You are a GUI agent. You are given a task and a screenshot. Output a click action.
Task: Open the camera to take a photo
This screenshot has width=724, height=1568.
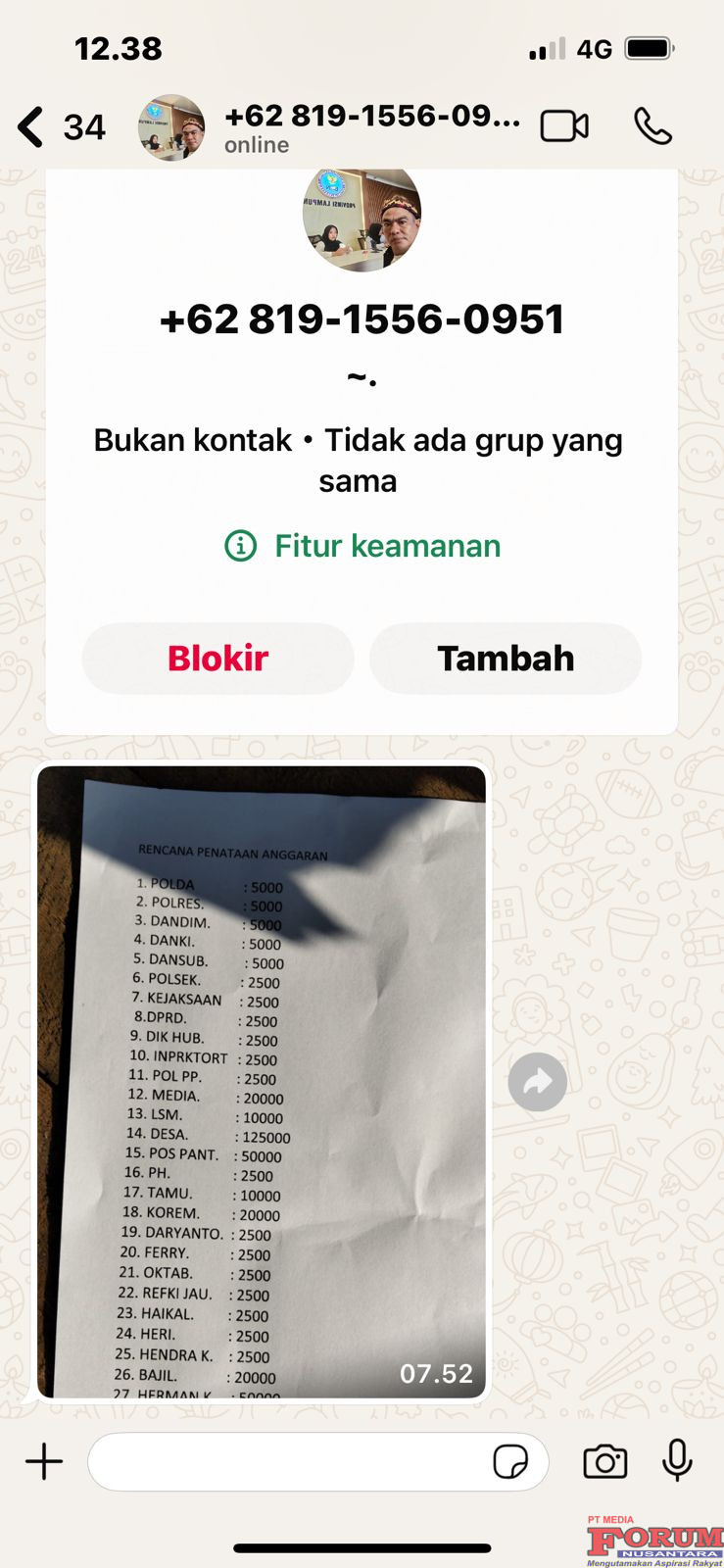604,1462
